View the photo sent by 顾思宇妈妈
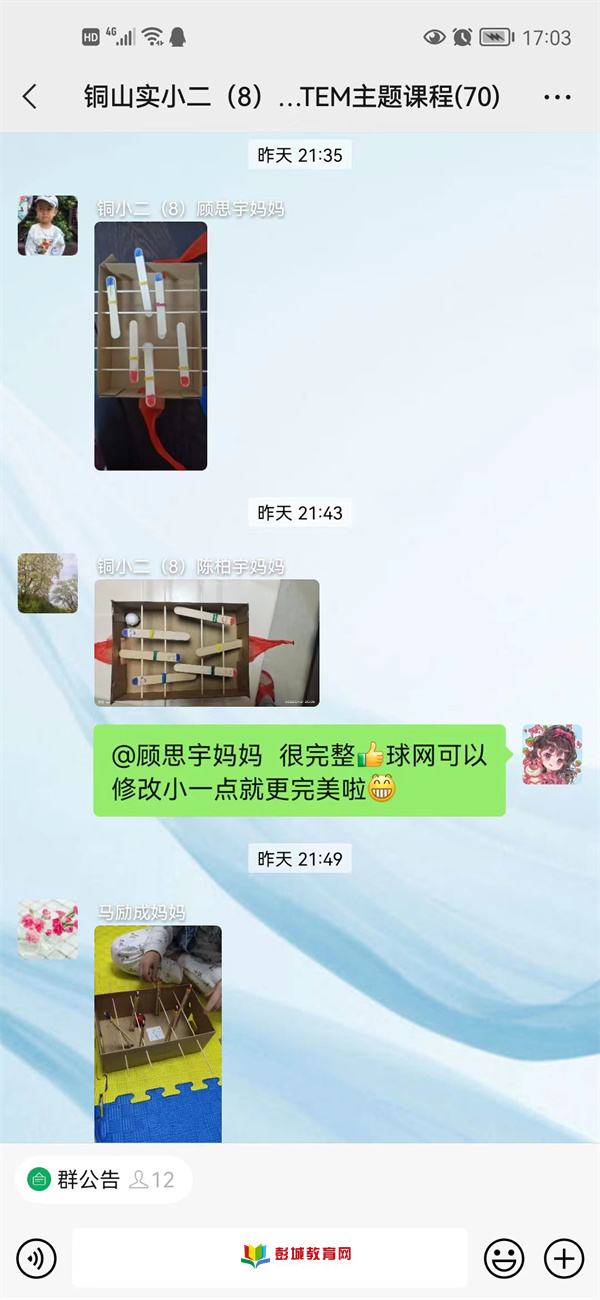Screen dimensions: 600x1300 151,346
